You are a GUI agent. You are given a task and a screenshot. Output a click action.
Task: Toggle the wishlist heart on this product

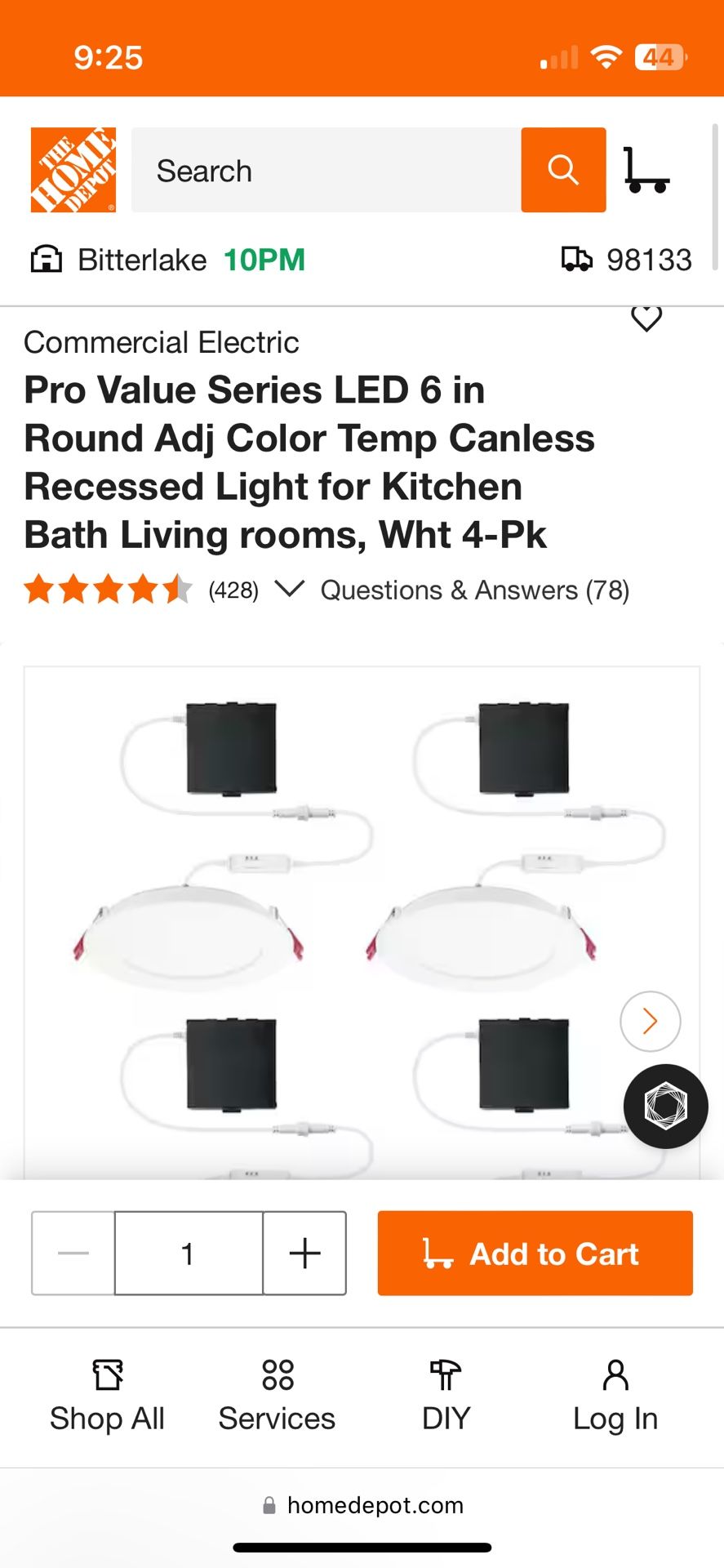click(x=646, y=318)
